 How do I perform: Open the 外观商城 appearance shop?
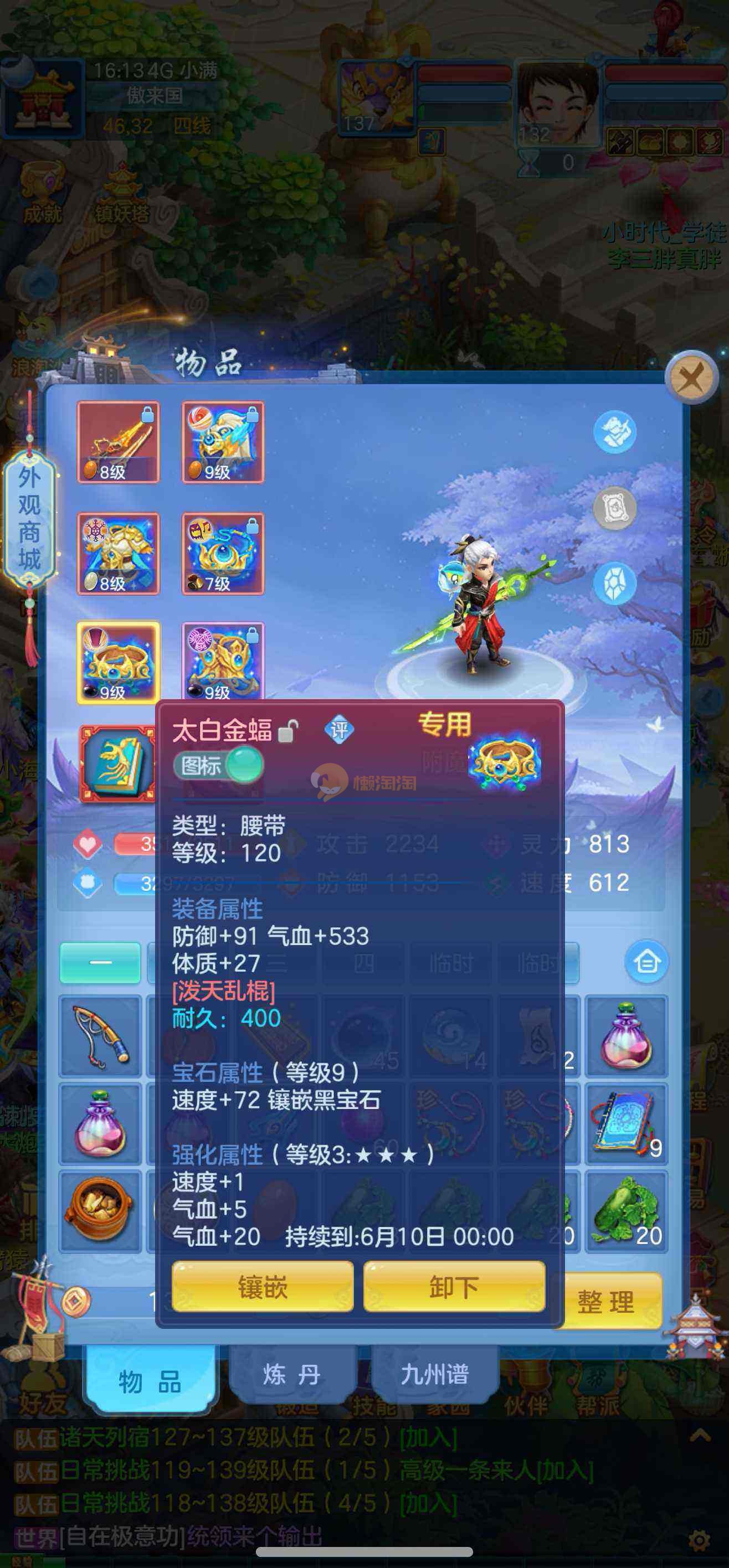coord(29,519)
